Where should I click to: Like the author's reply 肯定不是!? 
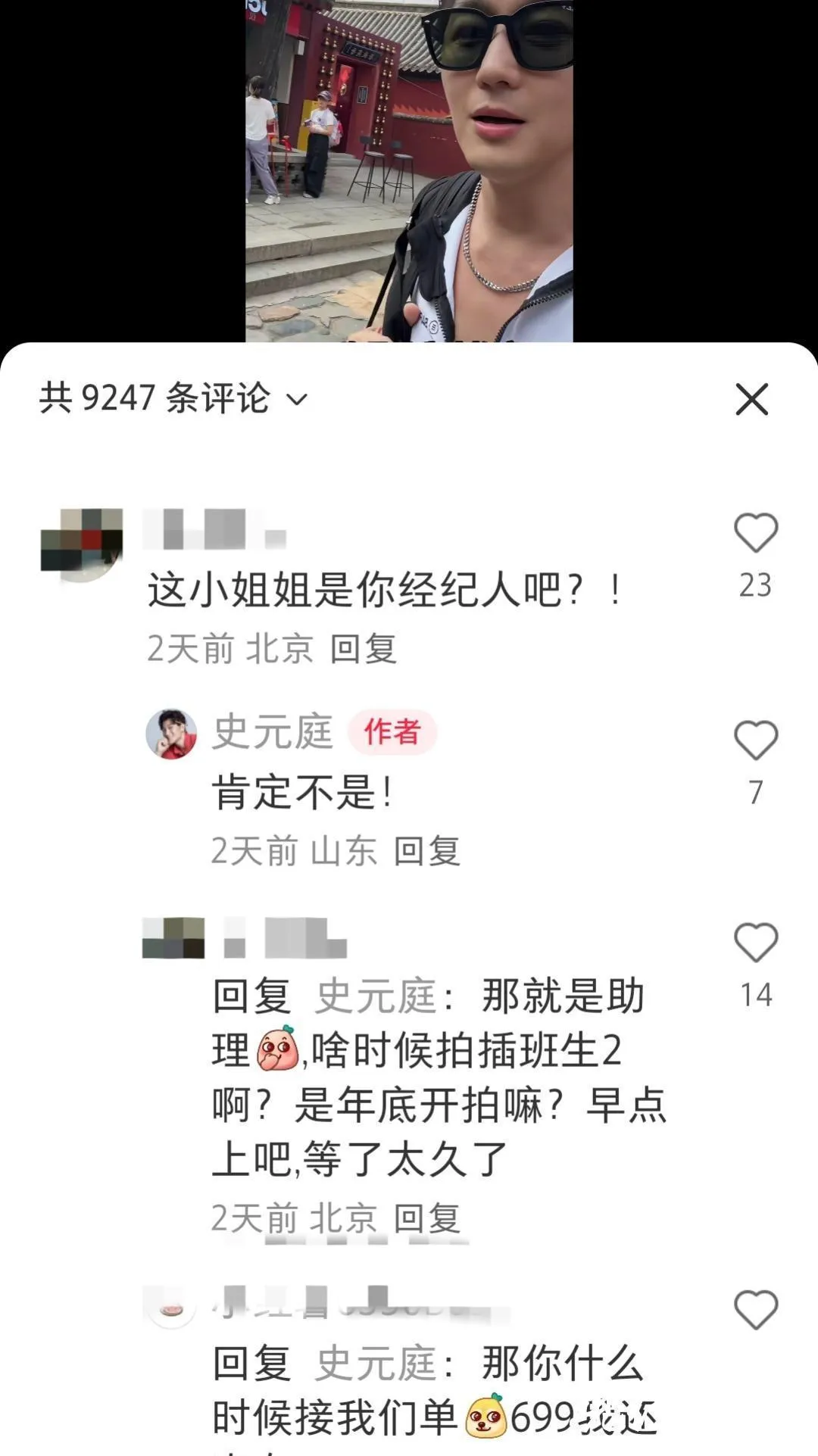(755, 740)
